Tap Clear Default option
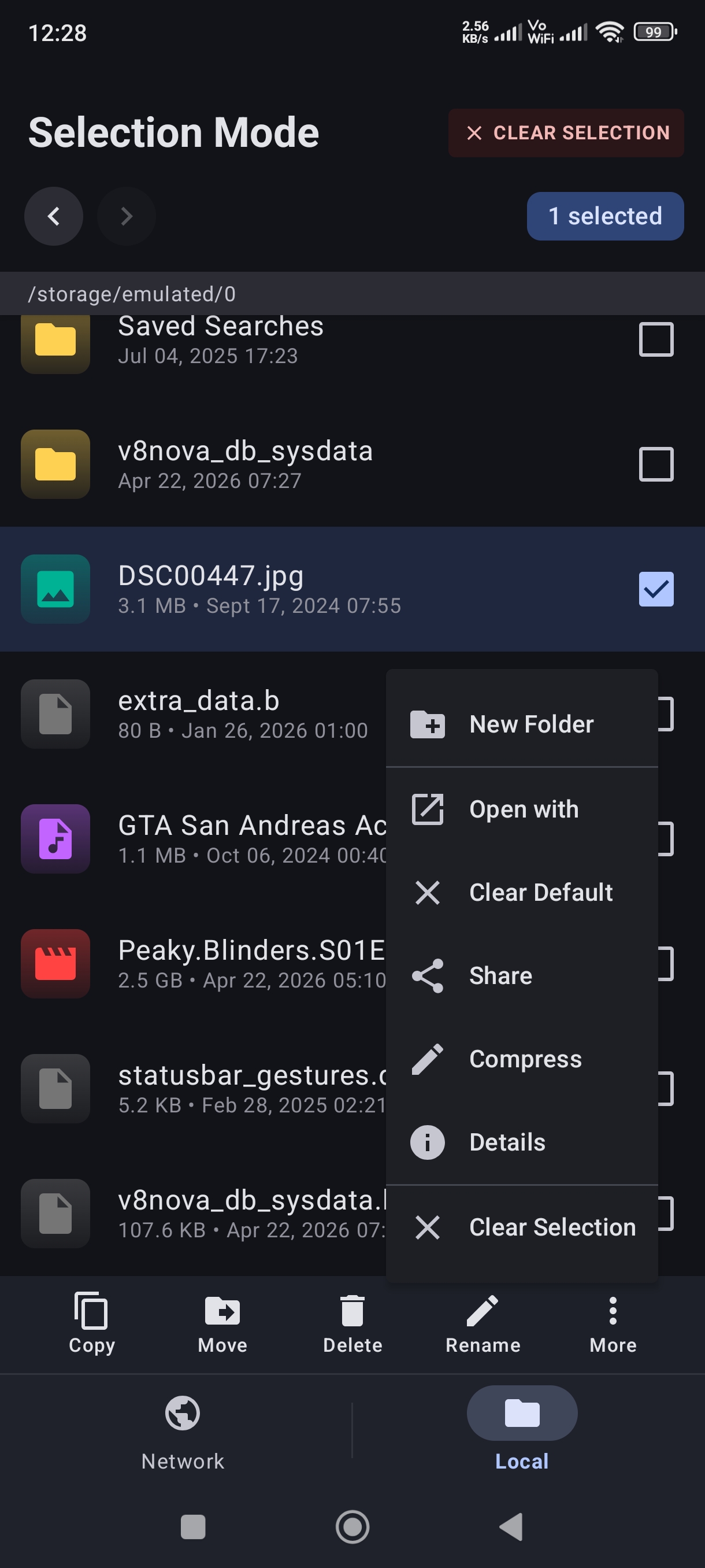Viewport: 705px width, 1568px height. [521, 893]
